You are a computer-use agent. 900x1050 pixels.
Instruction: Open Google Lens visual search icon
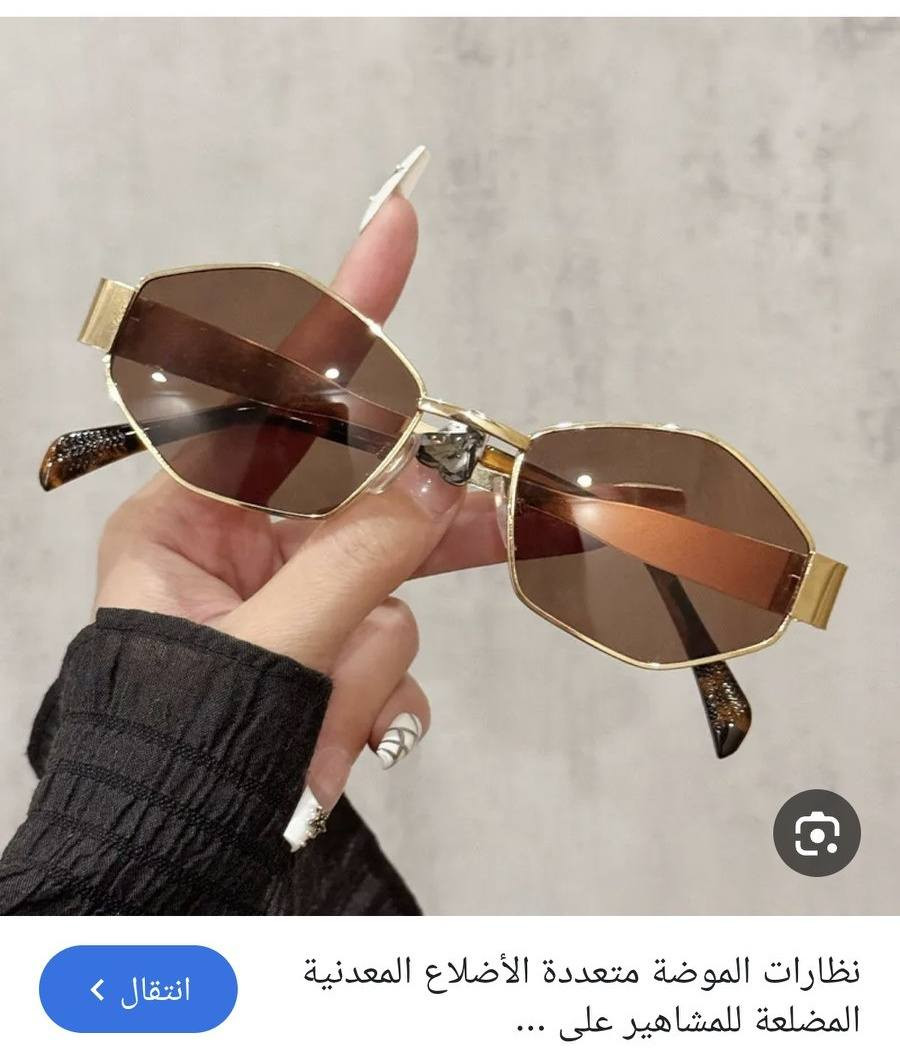point(816,833)
